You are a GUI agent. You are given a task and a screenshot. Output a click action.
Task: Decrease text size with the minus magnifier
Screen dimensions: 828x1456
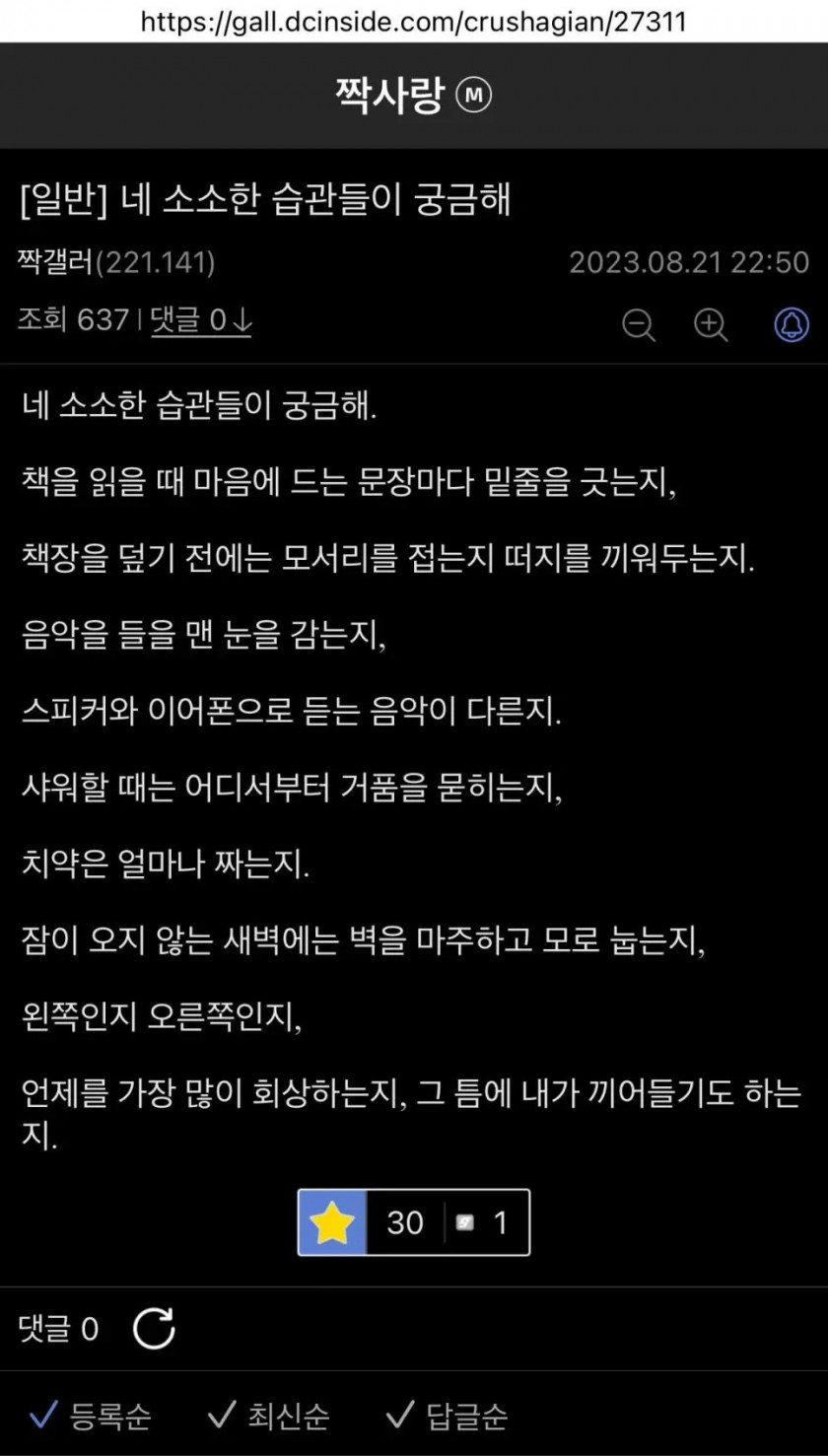point(639,324)
